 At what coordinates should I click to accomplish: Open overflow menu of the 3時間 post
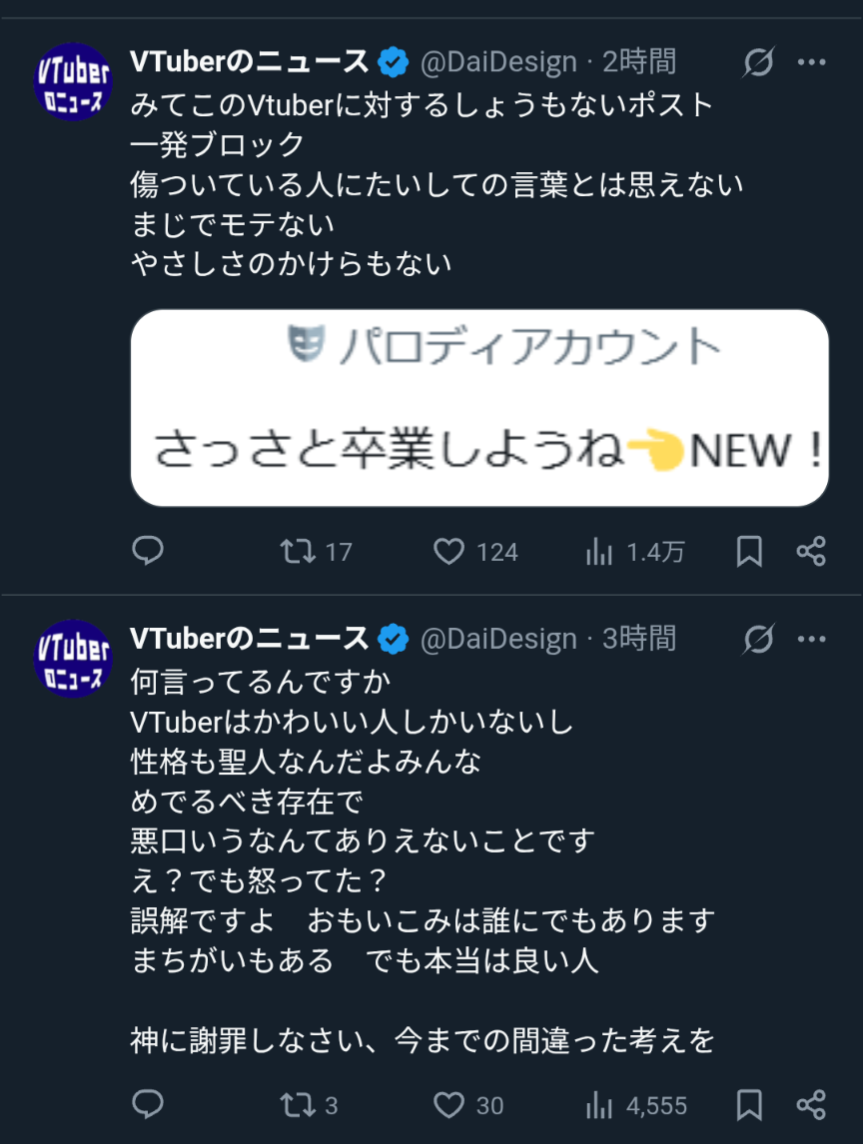[x=812, y=639]
